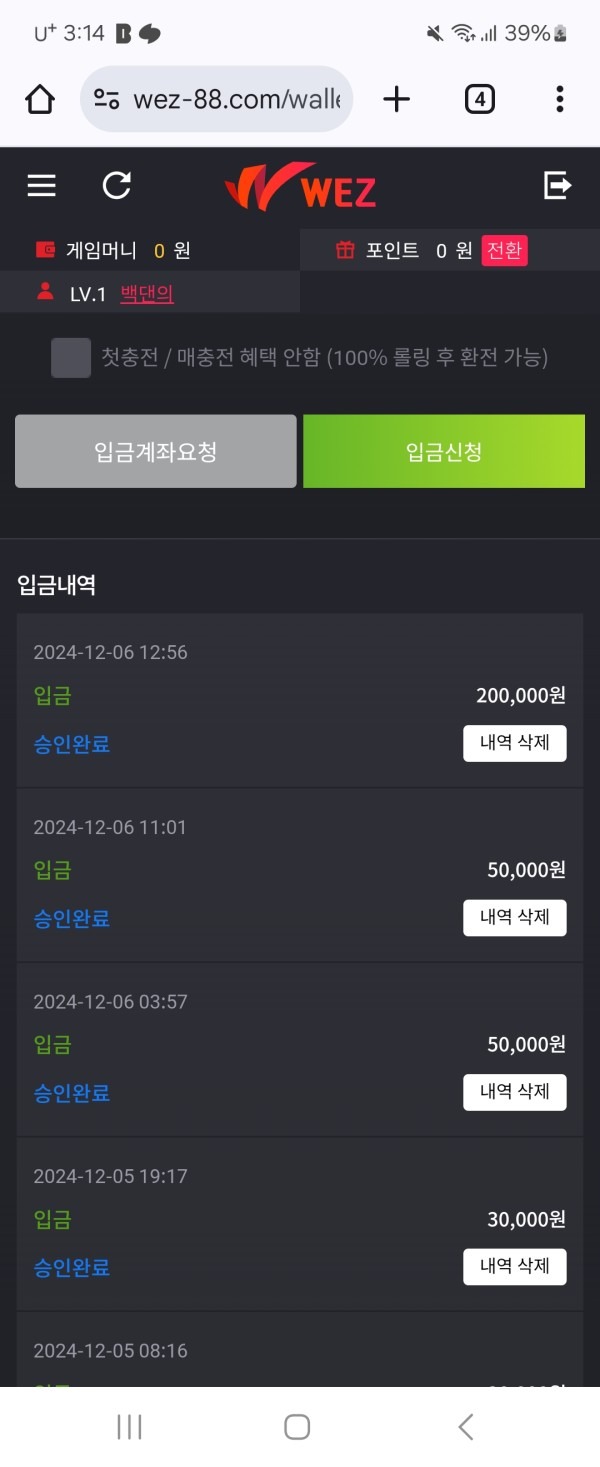Open the browser overflow menu

pyautogui.click(x=559, y=99)
